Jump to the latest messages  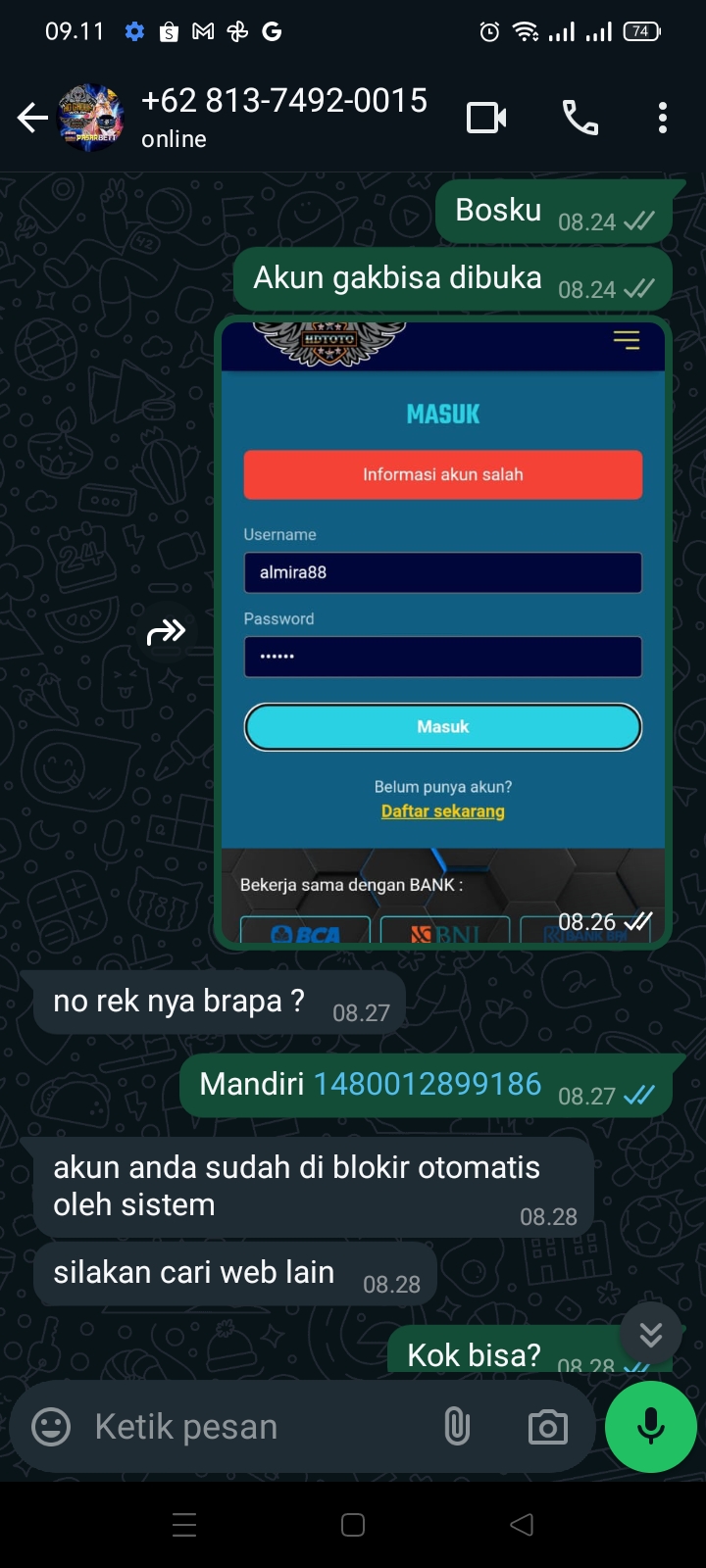(650, 1334)
